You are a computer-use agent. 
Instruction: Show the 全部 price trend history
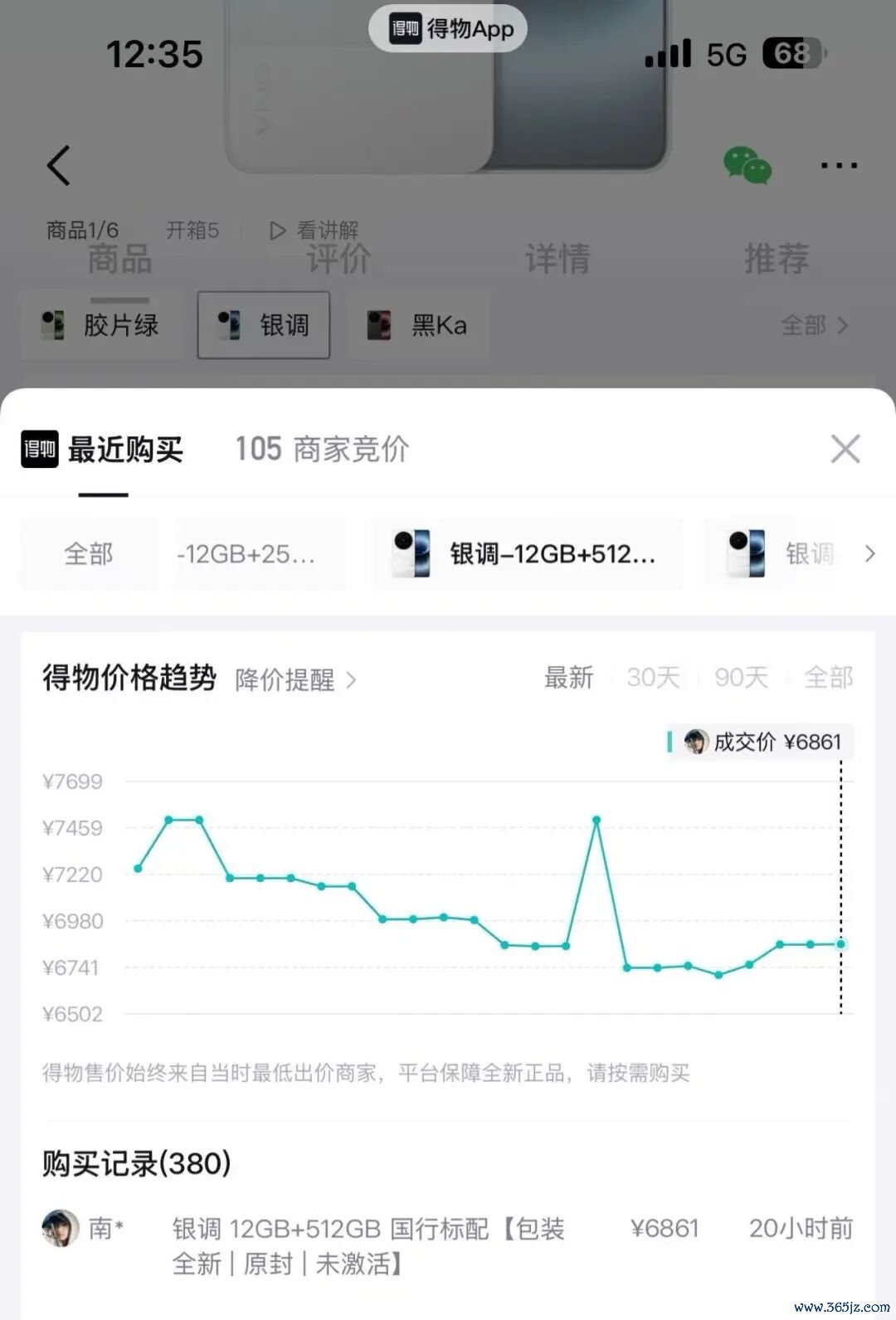[828, 678]
